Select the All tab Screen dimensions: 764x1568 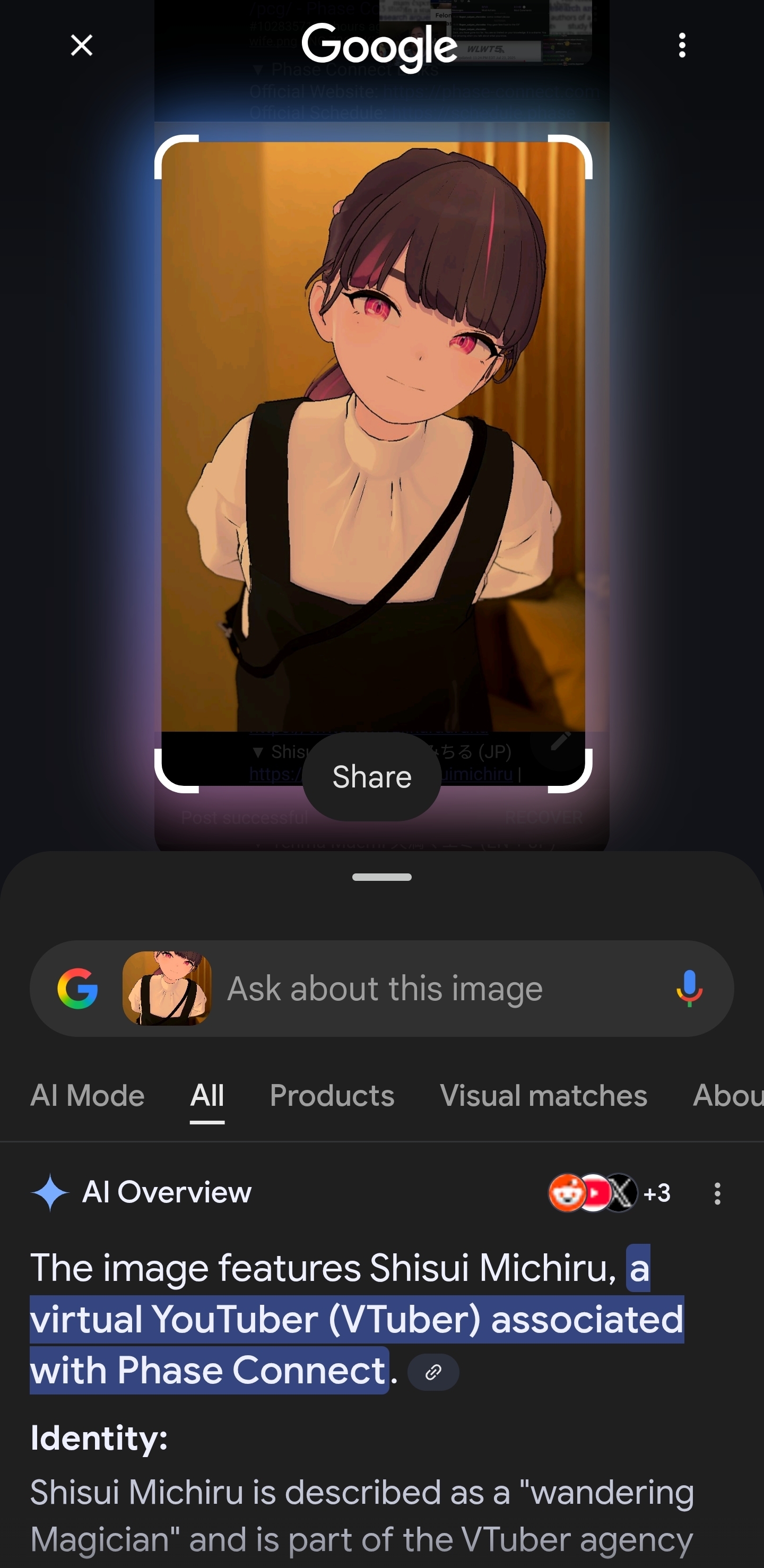click(x=207, y=1096)
